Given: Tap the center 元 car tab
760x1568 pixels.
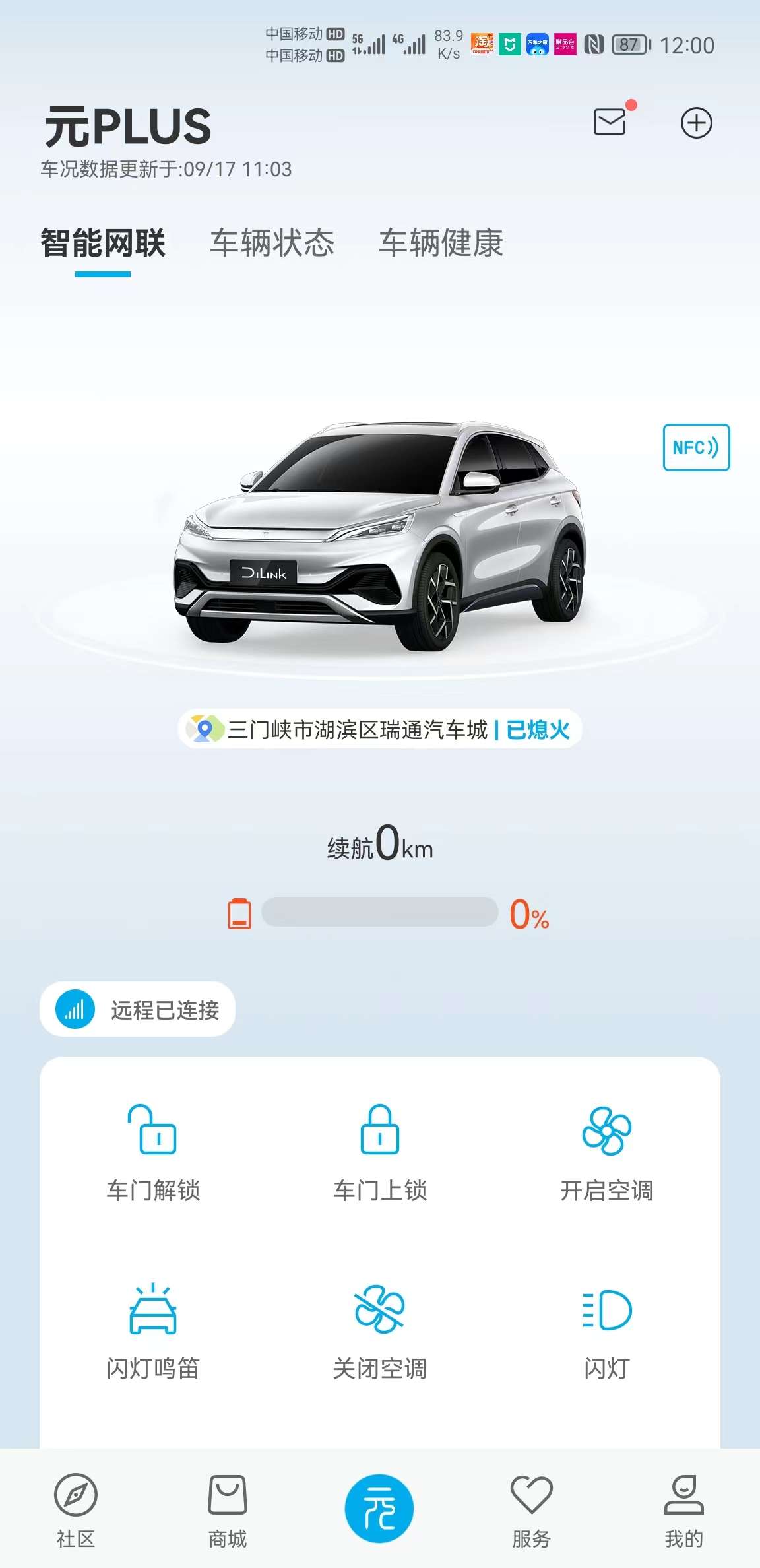Looking at the screenshot, I should (379, 1509).
